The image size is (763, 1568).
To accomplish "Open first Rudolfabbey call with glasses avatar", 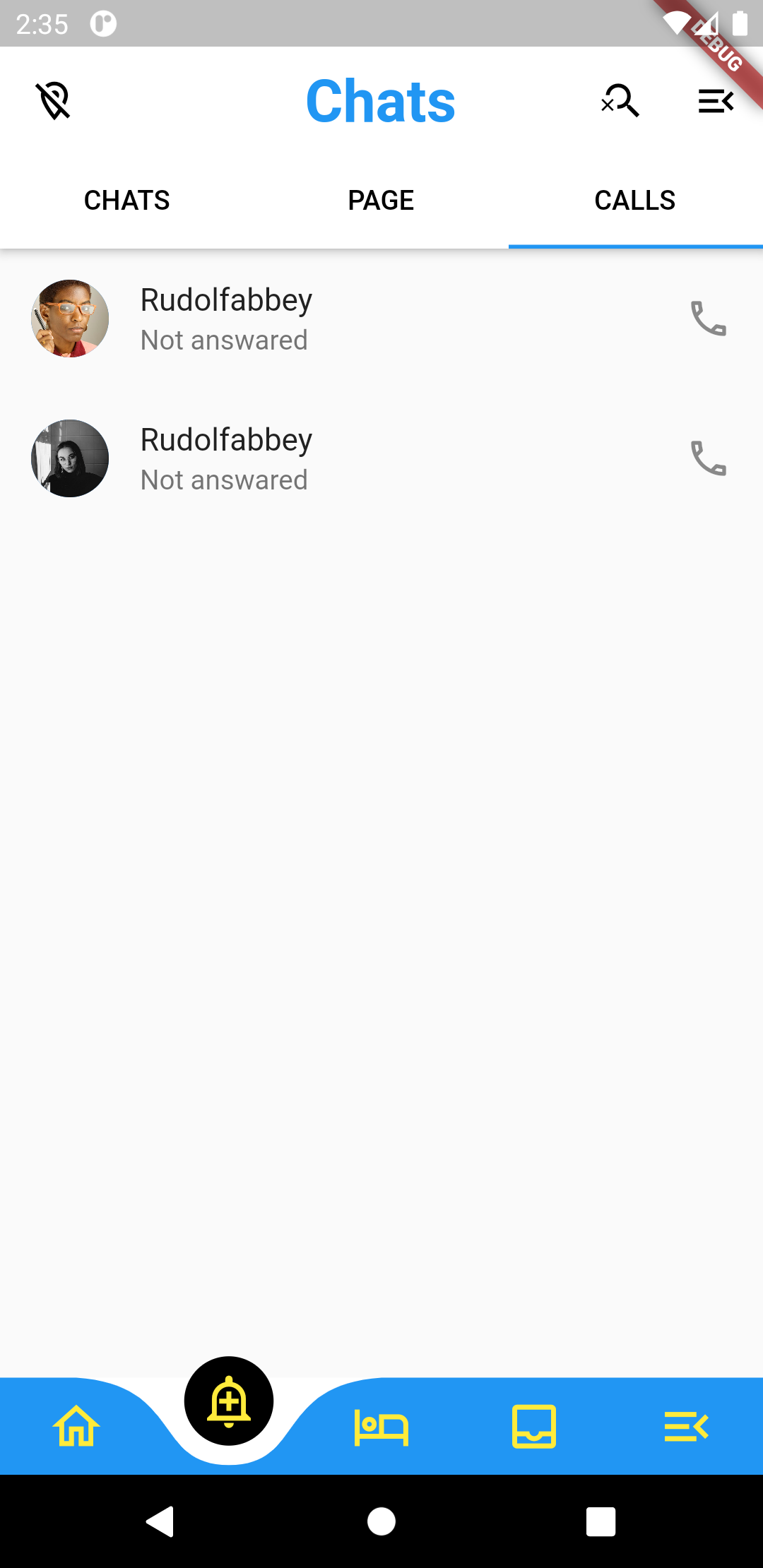I will (381, 319).
